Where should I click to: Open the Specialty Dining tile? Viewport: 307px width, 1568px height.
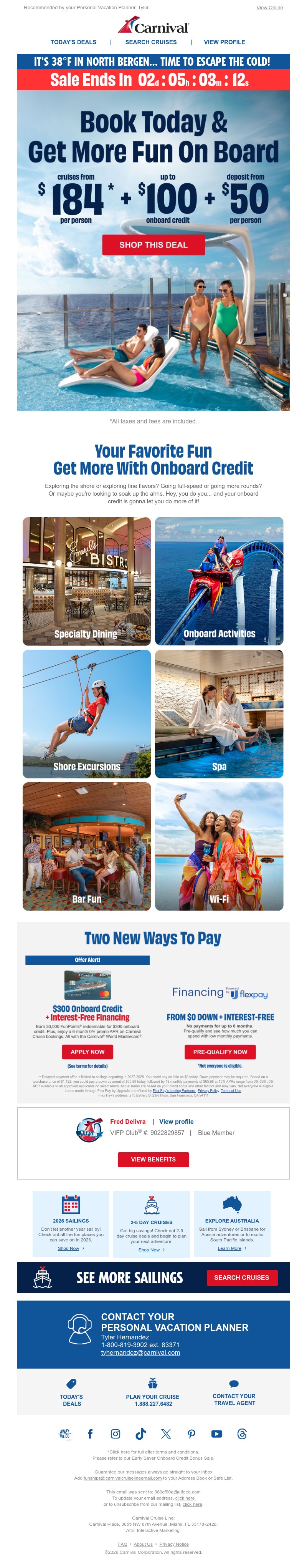pos(86,581)
